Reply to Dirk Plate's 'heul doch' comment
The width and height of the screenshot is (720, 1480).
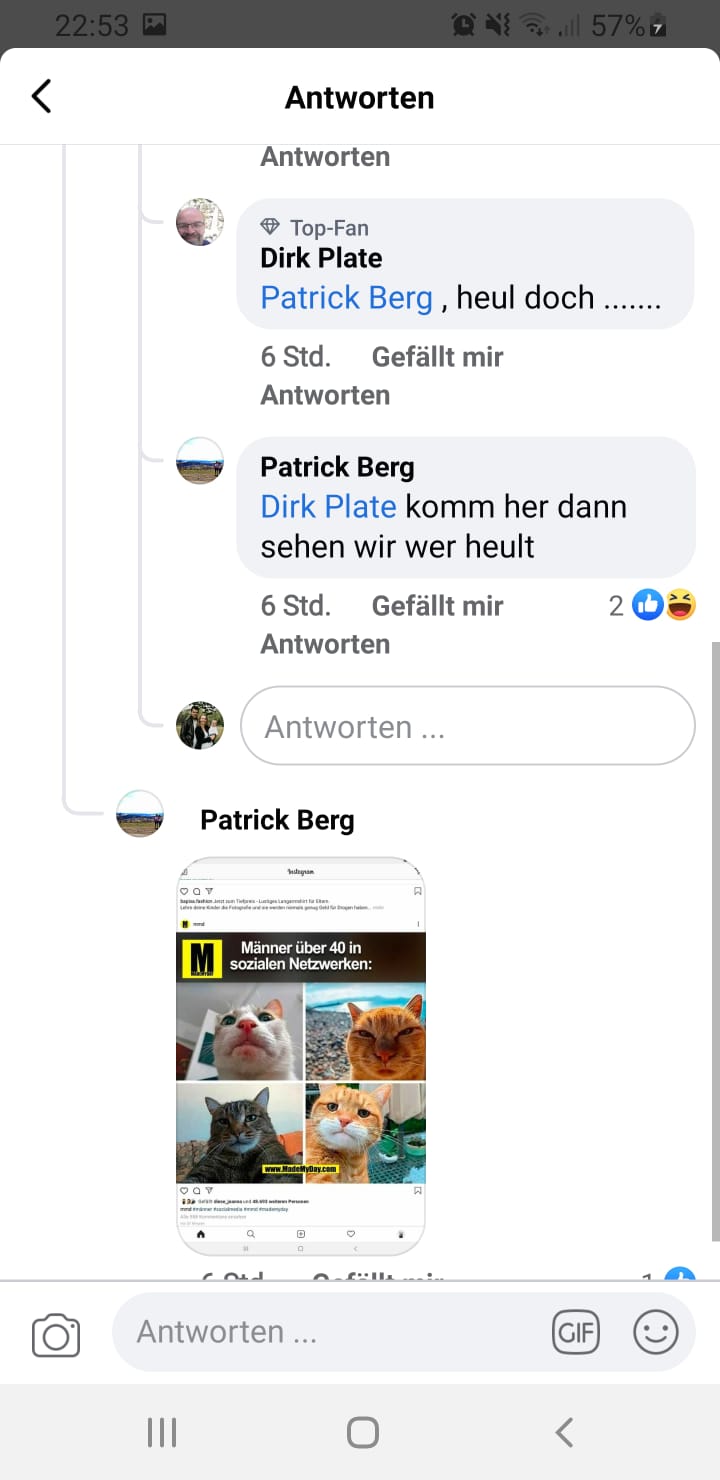[325, 395]
